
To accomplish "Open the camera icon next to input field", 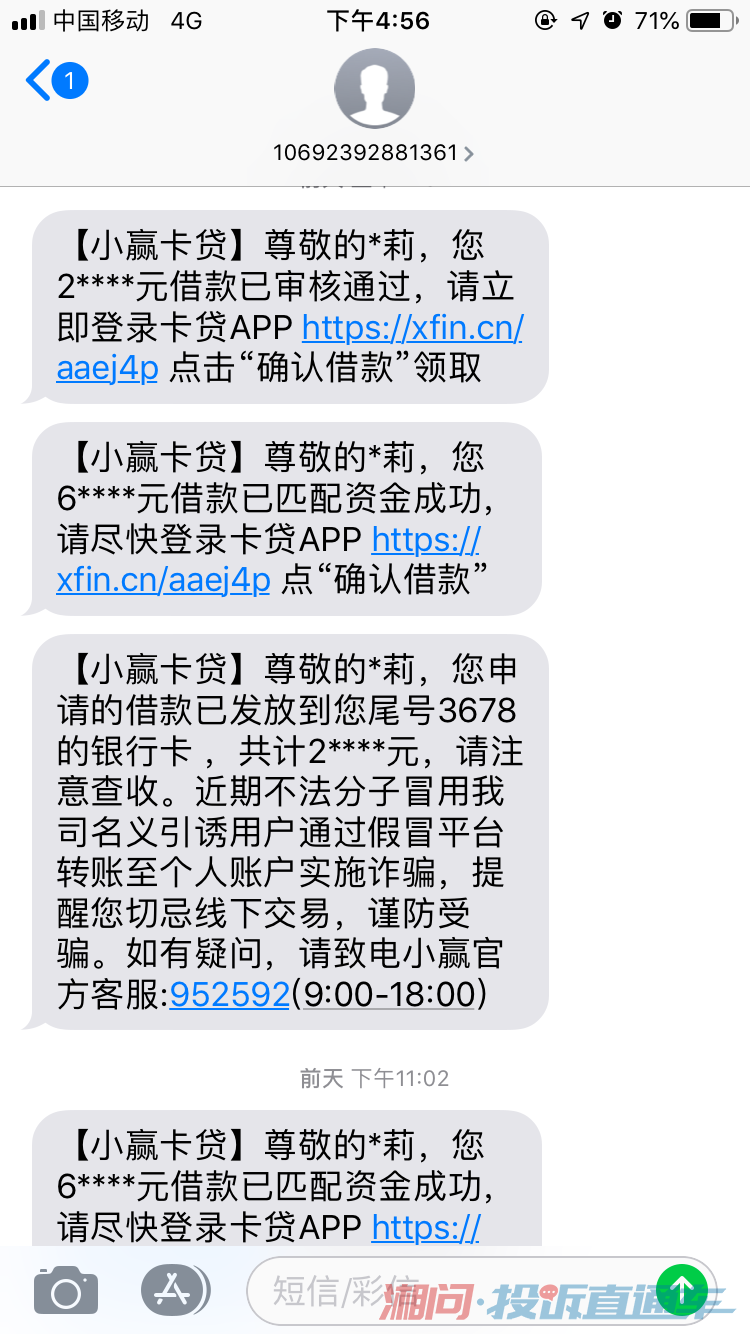I will (65, 1290).
